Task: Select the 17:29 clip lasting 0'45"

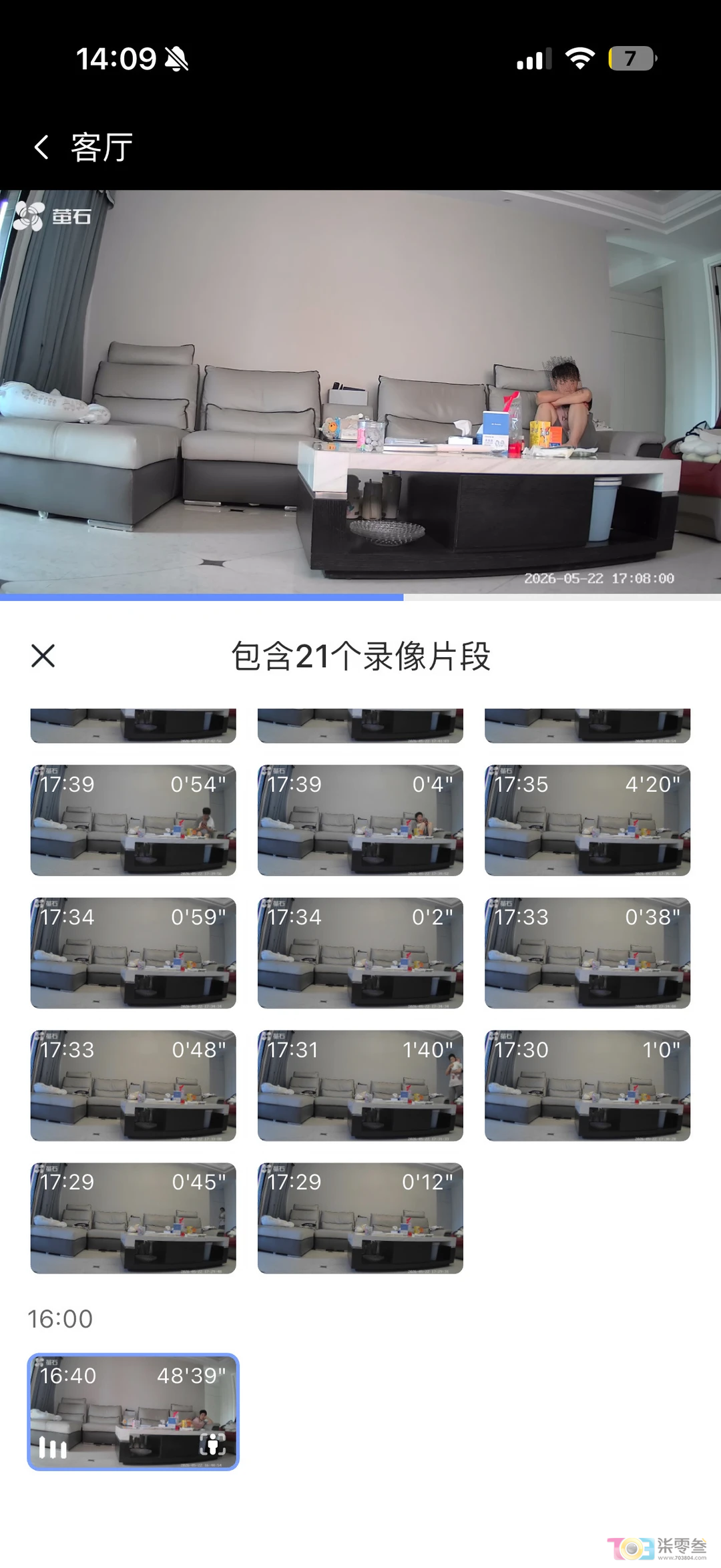Action: pyautogui.click(x=134, y=1218)
